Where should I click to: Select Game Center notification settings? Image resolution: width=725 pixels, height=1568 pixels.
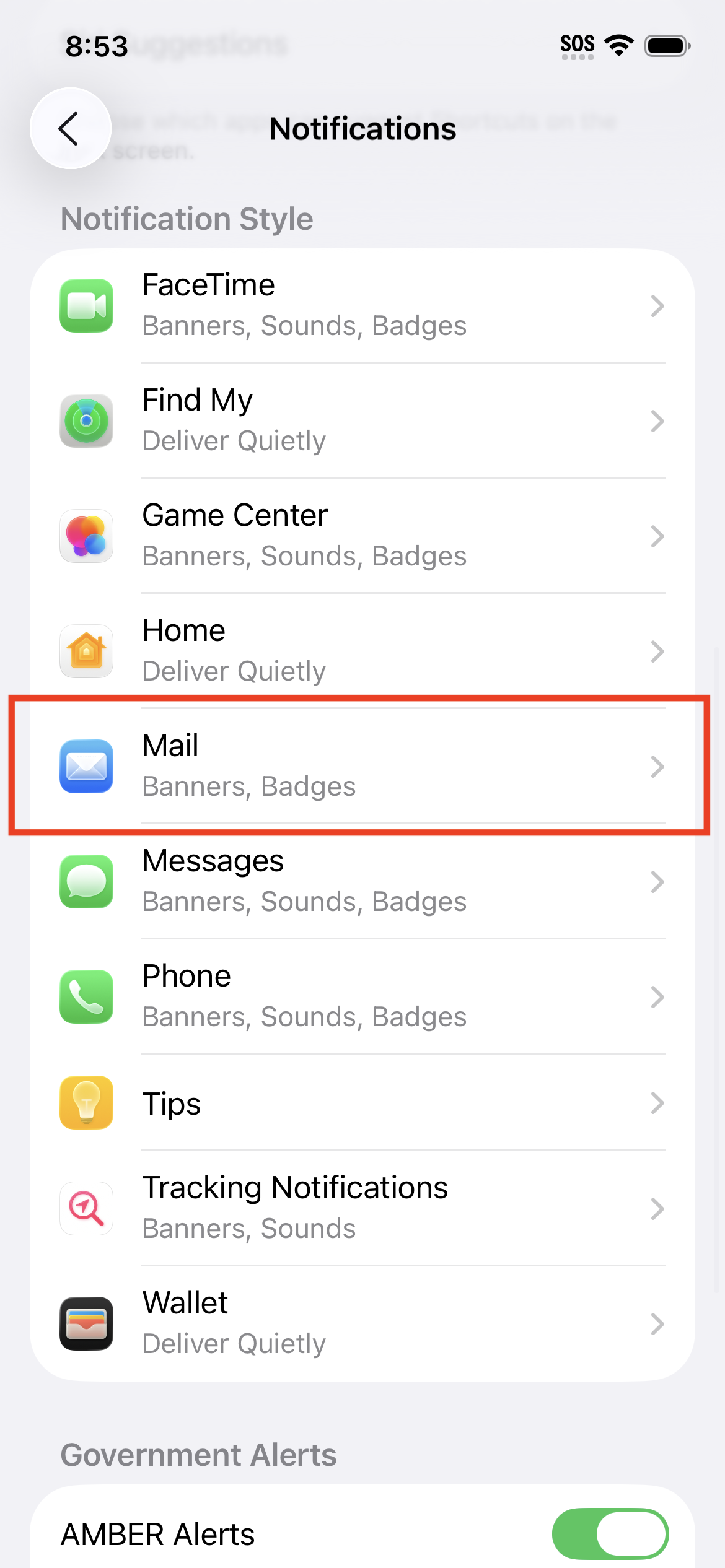click(x=362, y=536)
